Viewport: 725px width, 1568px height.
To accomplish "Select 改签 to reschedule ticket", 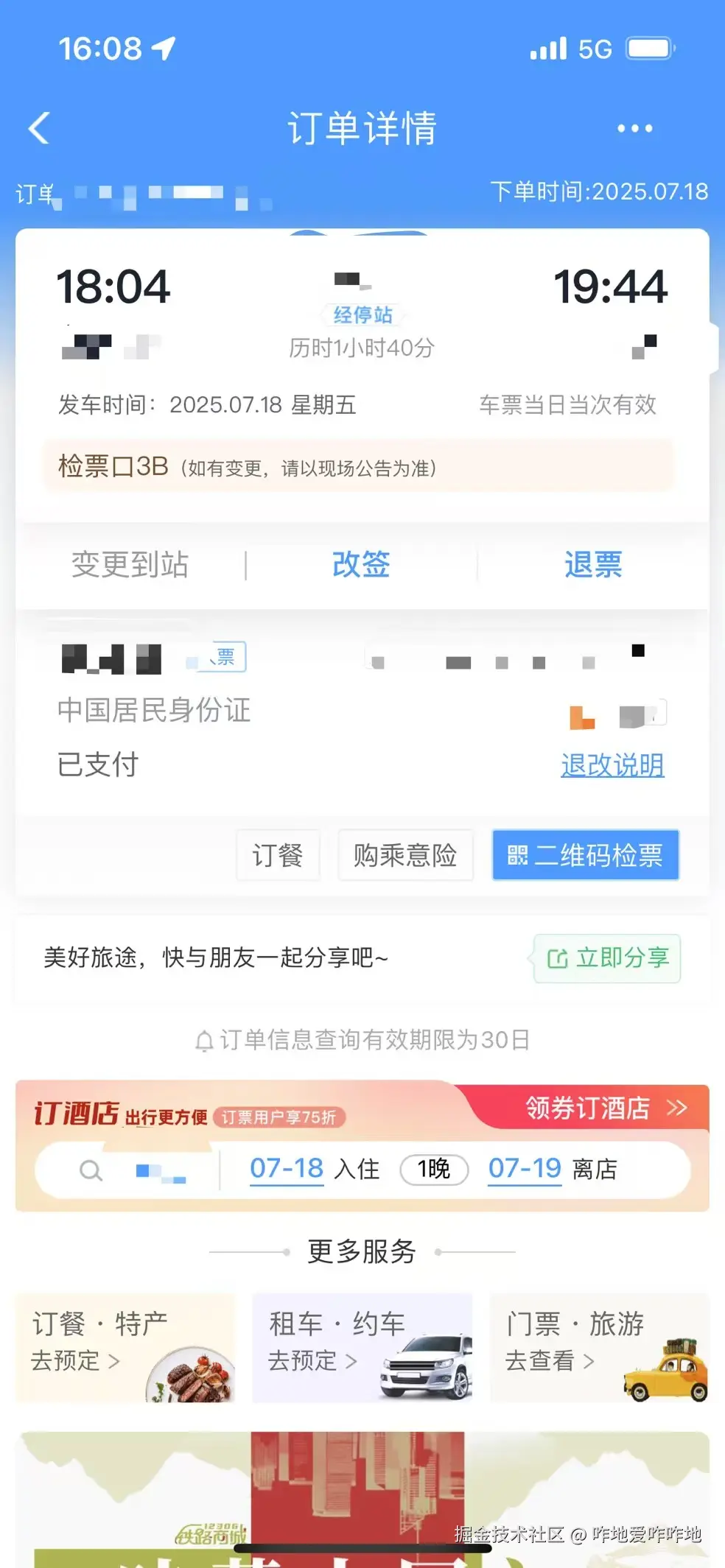I will point(361,565).
